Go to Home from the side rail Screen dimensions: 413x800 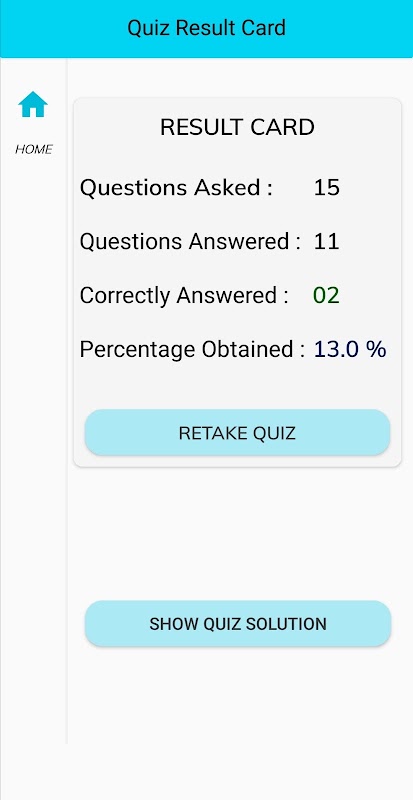[x=33, y=122]
